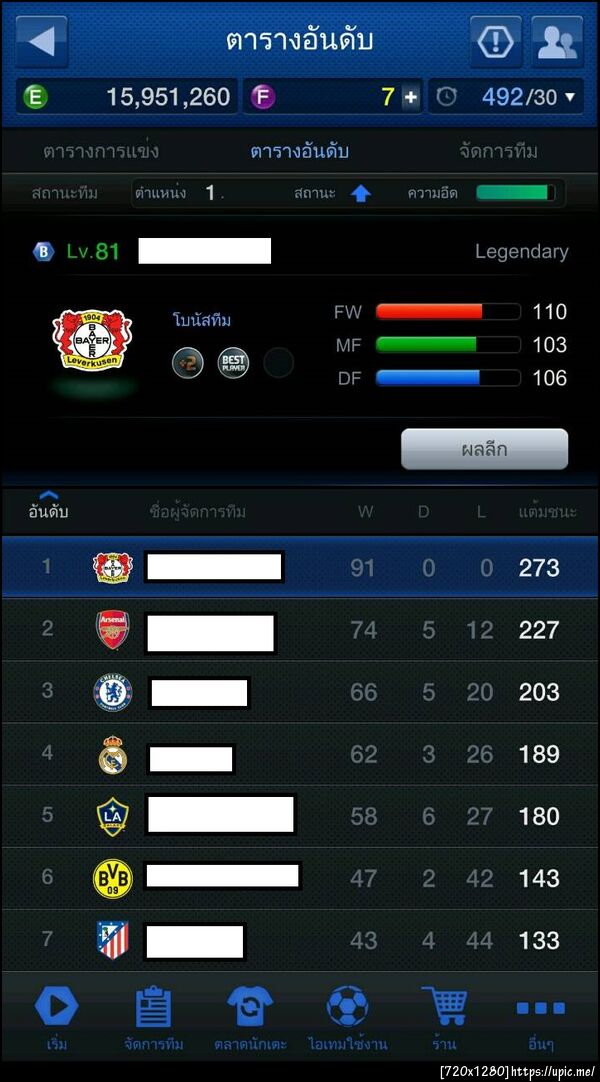Open ตลาดนักเตะ in bottom bar
This screenshot has height=1082, width=600.
[250, 1017]
